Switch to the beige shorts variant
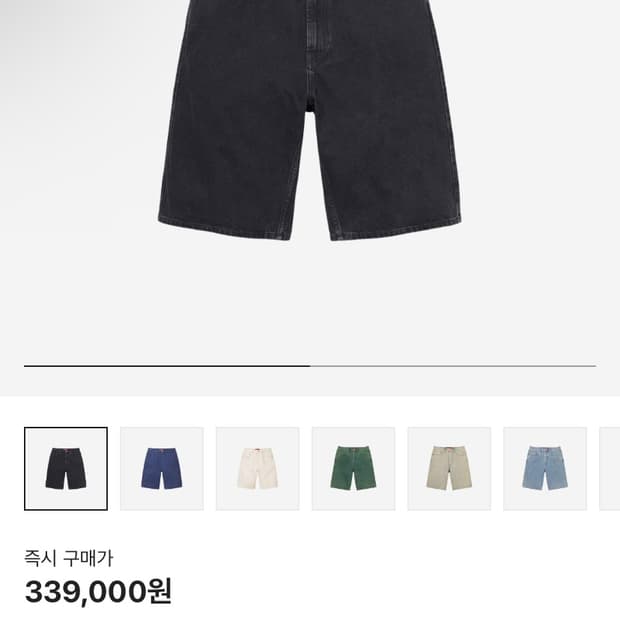 coord(449,469)
